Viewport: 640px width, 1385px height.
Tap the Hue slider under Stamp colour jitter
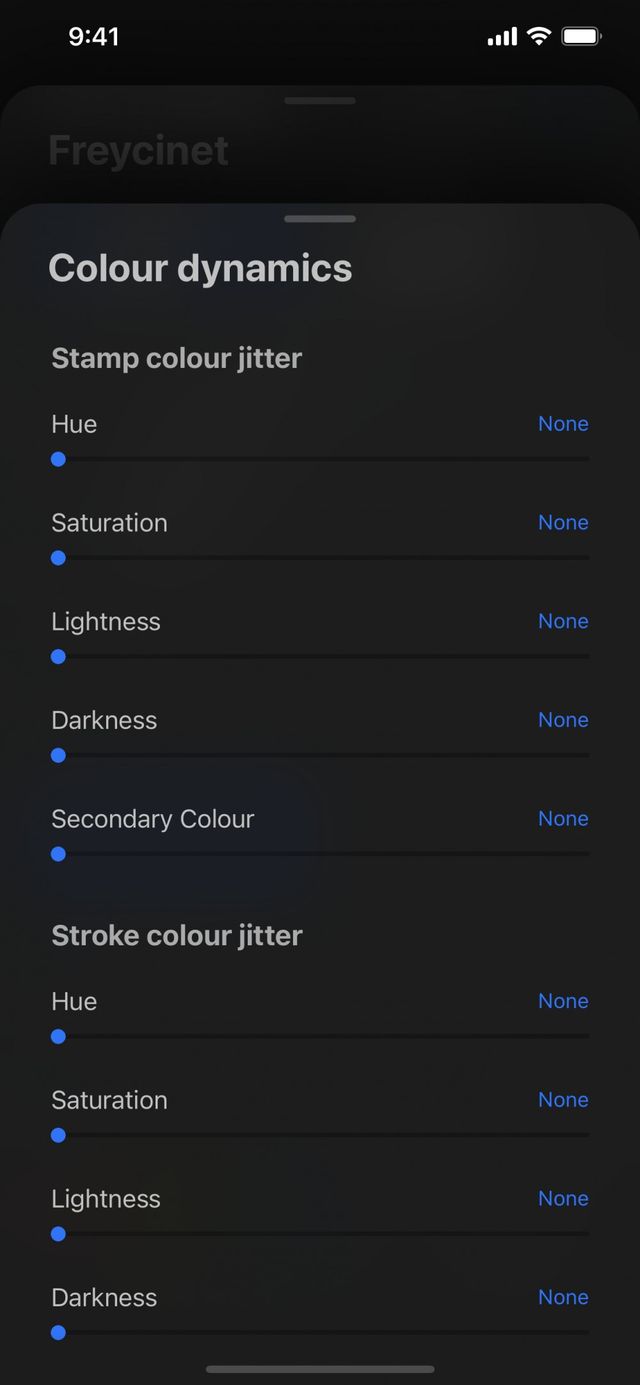click(x=320, y=459)
